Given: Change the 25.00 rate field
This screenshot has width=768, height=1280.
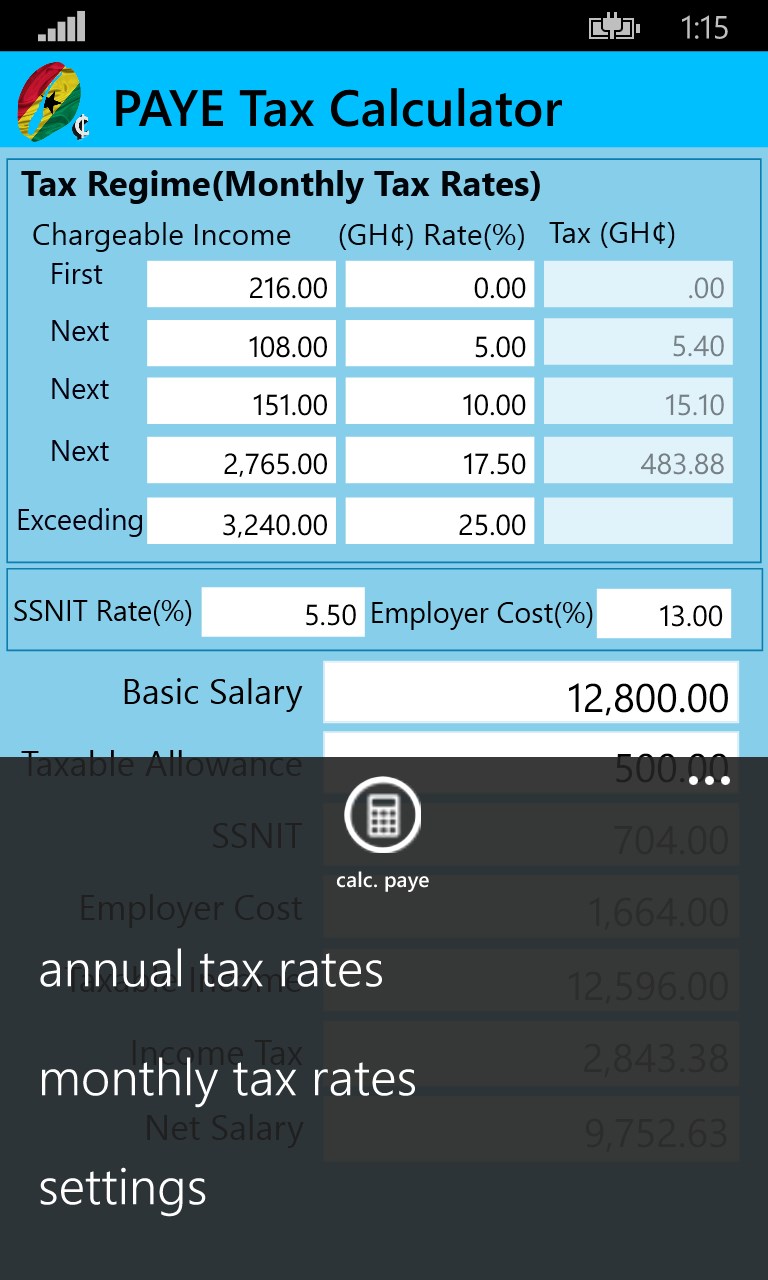Looking at the screenshot, I should tap(439, 521).
